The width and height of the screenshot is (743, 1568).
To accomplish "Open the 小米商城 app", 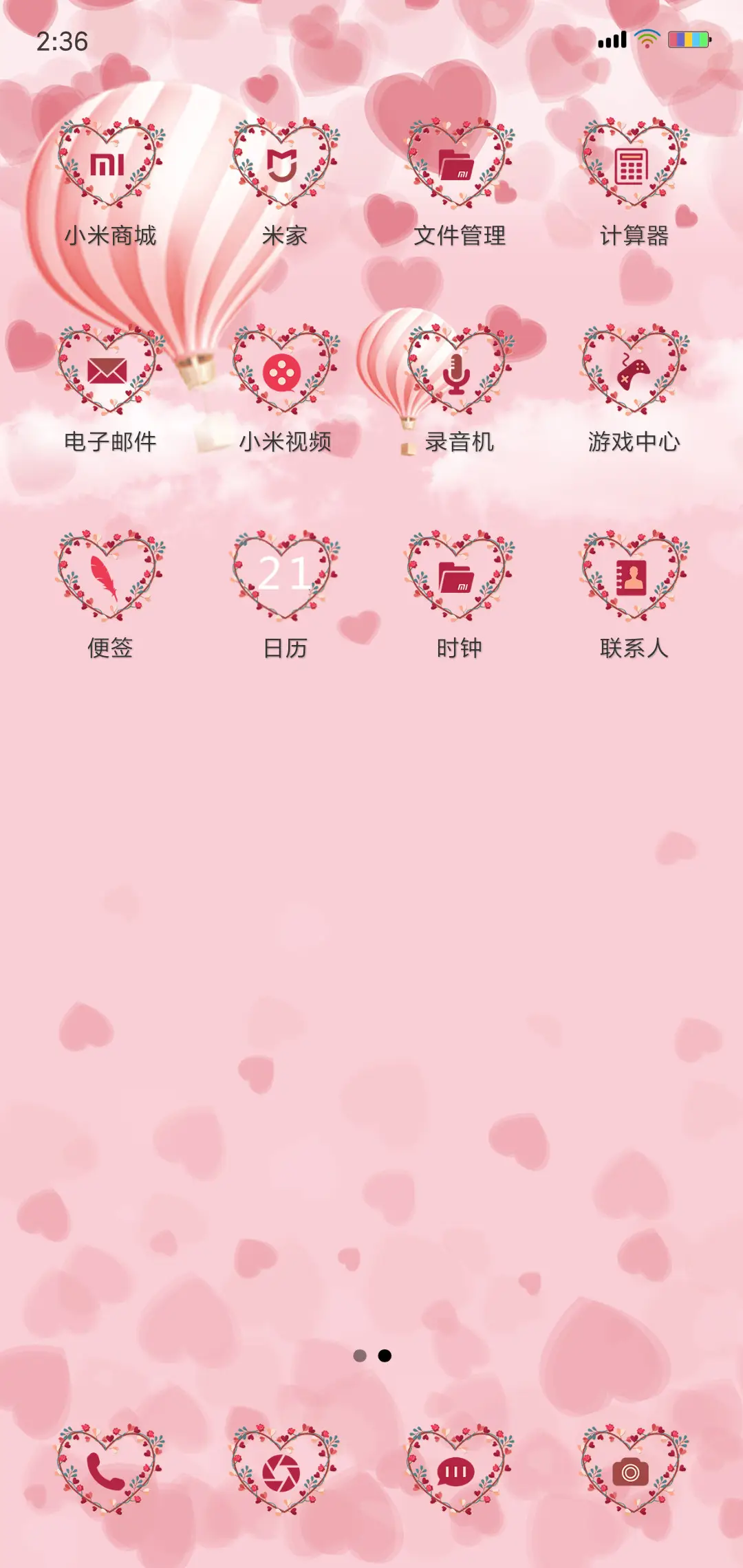I will [110, 165].
